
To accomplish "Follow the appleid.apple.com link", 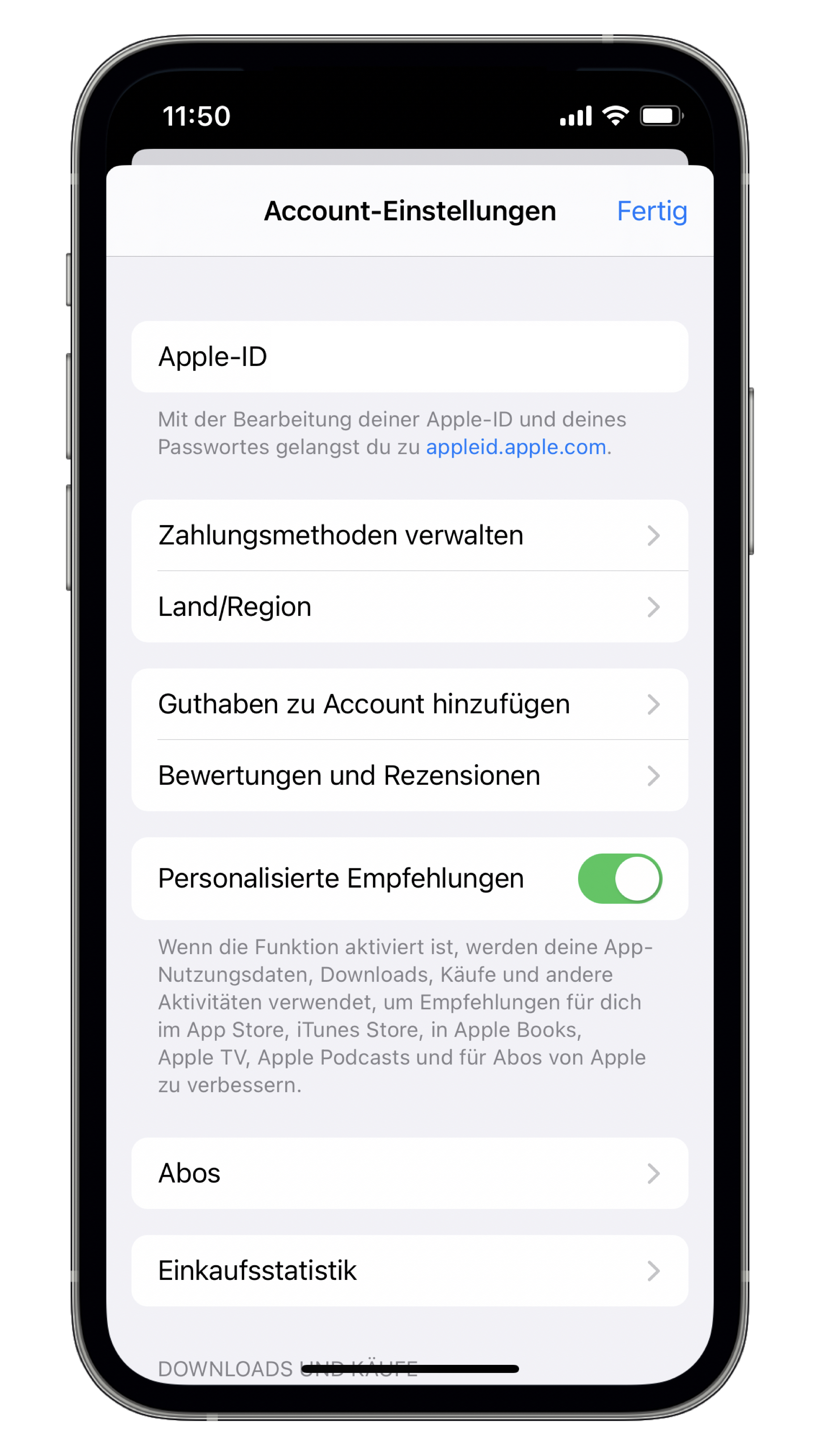I will (516, 447).
